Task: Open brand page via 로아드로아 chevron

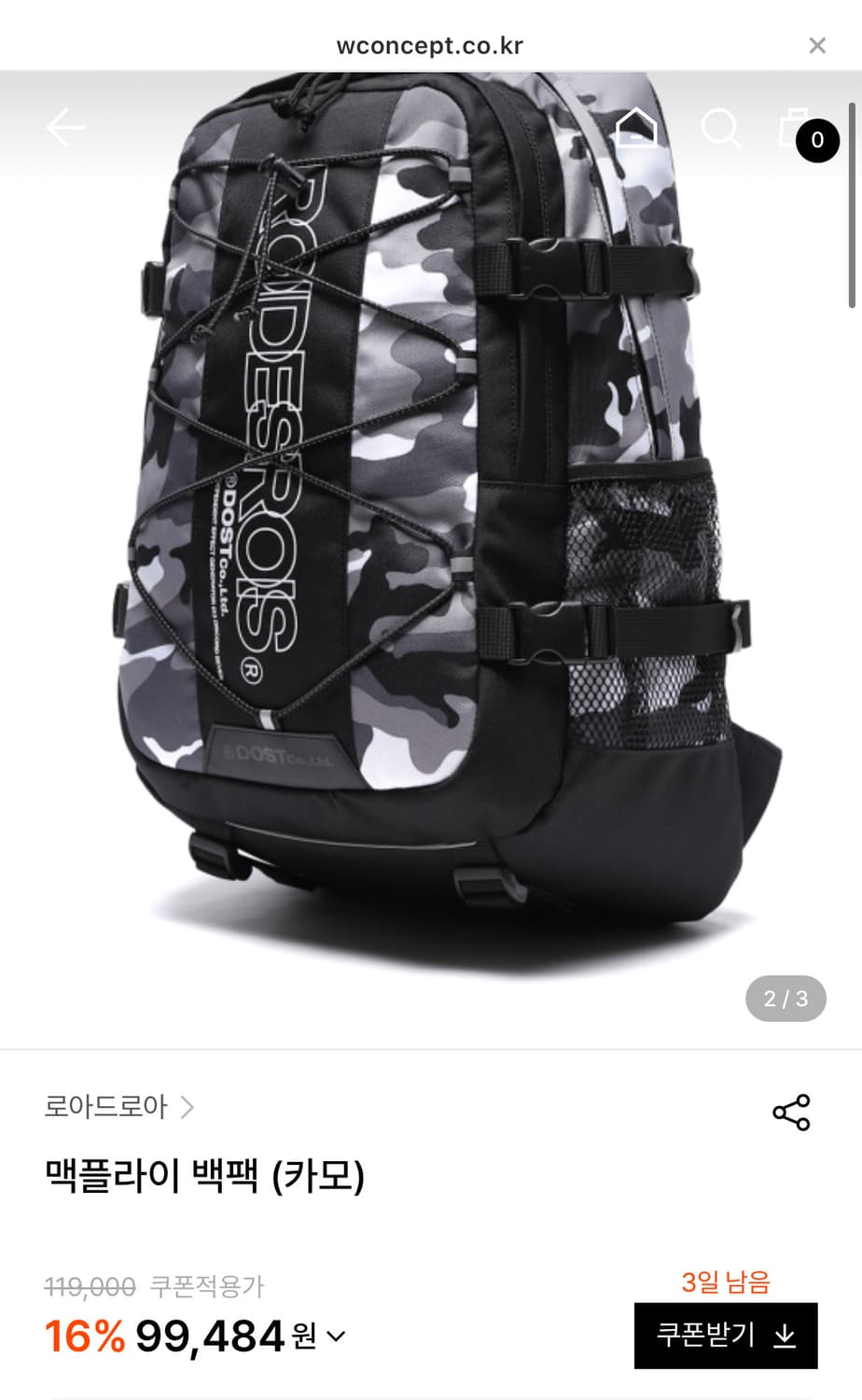Action: pos(189,1109)
